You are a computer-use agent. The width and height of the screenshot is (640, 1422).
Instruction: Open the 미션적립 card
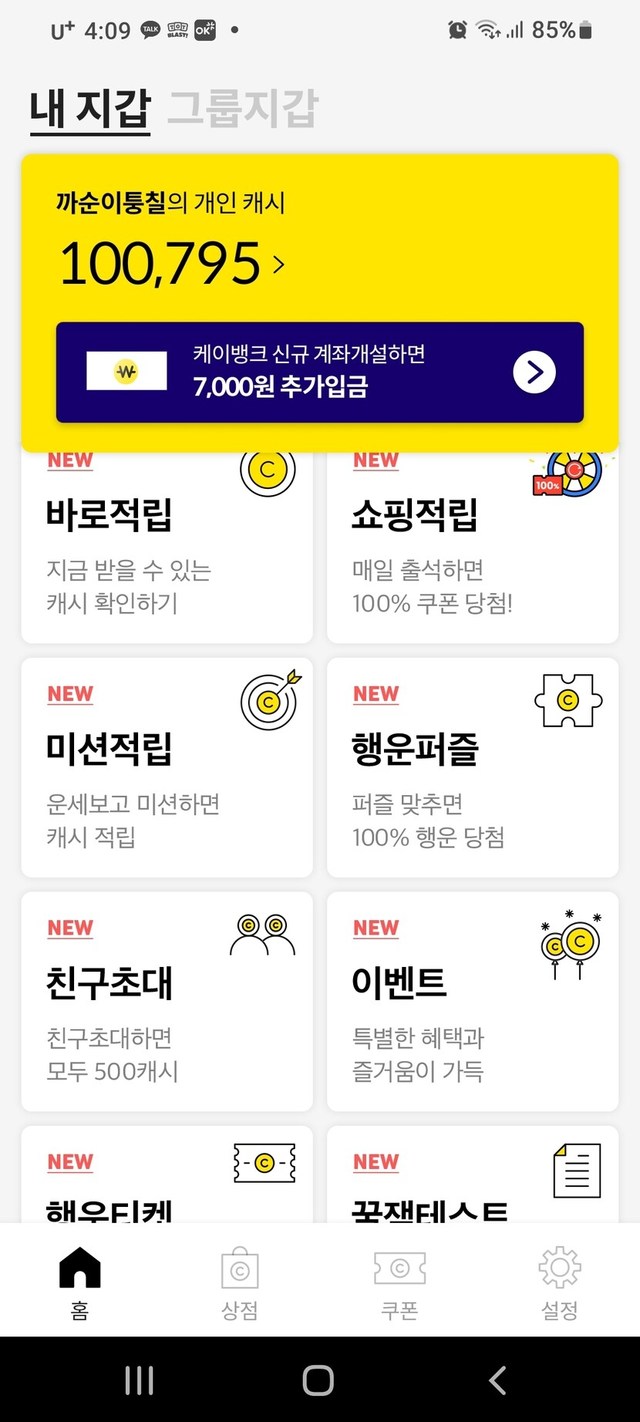(167, 767)
